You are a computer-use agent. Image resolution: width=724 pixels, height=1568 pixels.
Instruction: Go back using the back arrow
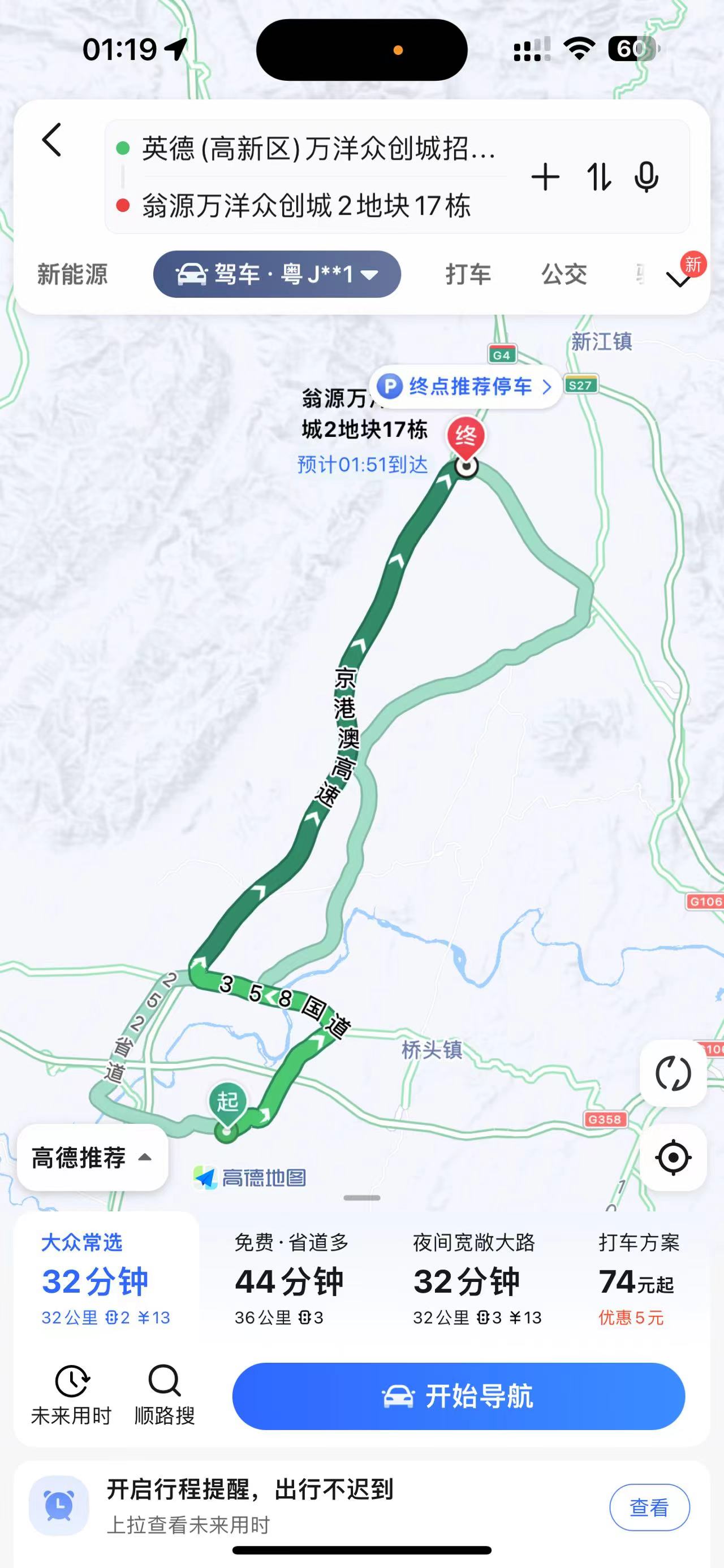53,141
